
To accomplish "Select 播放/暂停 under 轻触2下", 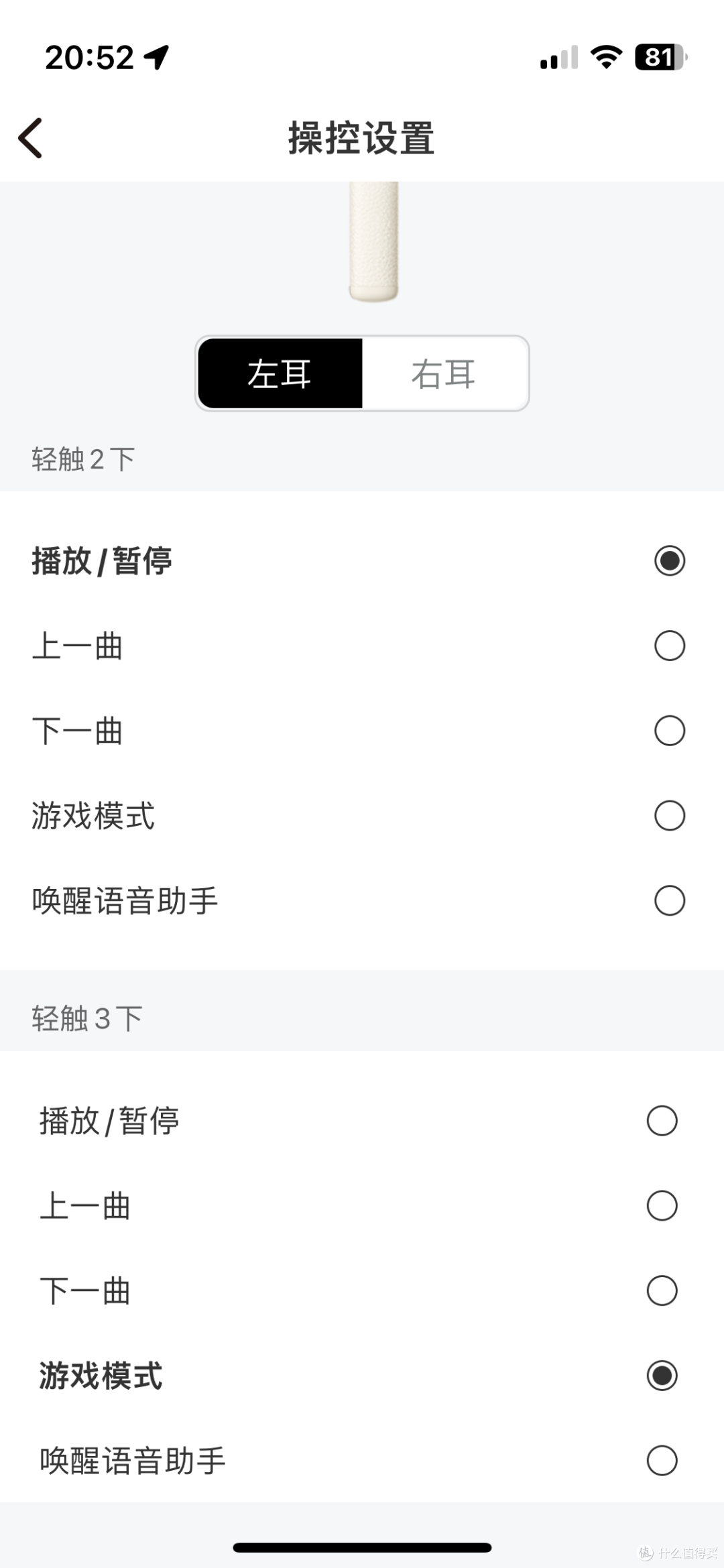I will pos(362,561).
